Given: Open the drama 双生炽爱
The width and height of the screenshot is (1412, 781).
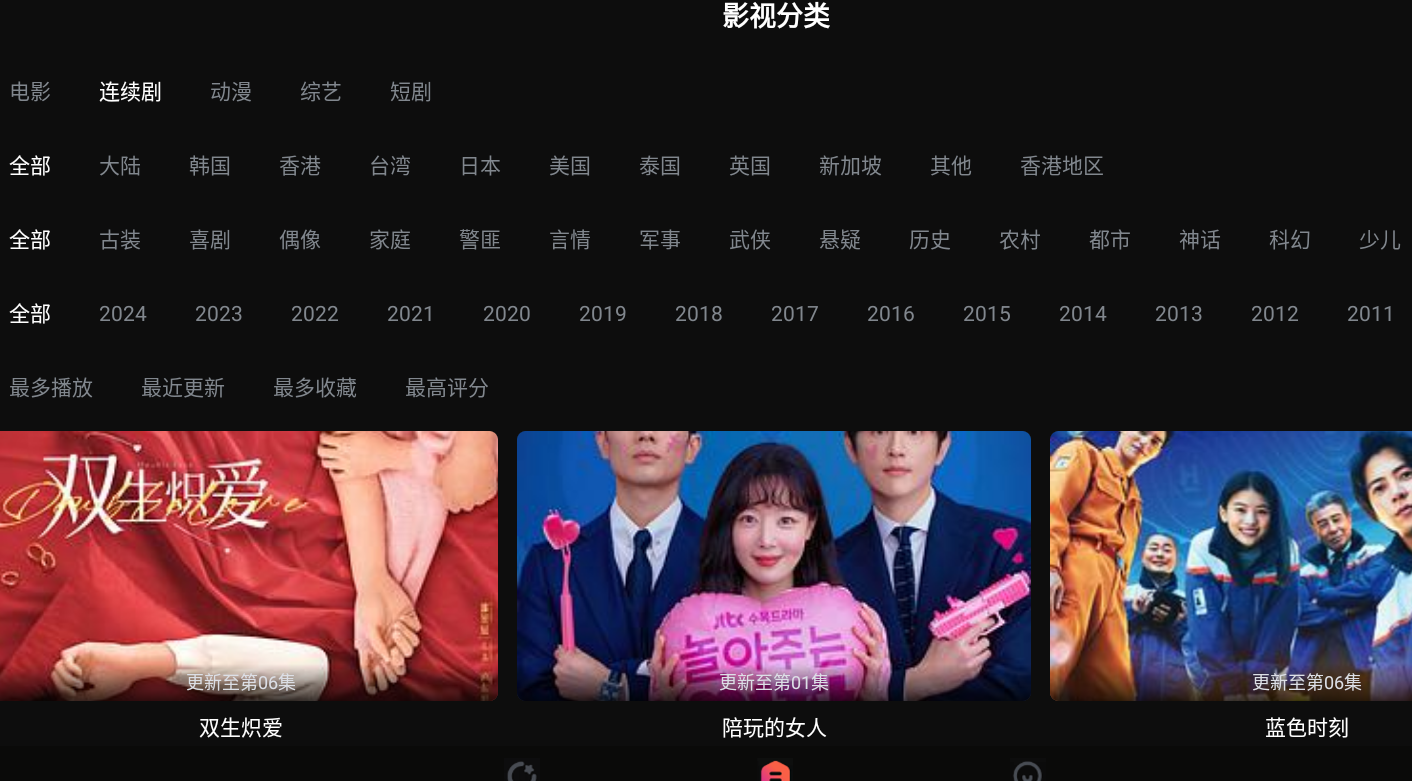Looking at the screenshot, I should [x=248, y=566].
